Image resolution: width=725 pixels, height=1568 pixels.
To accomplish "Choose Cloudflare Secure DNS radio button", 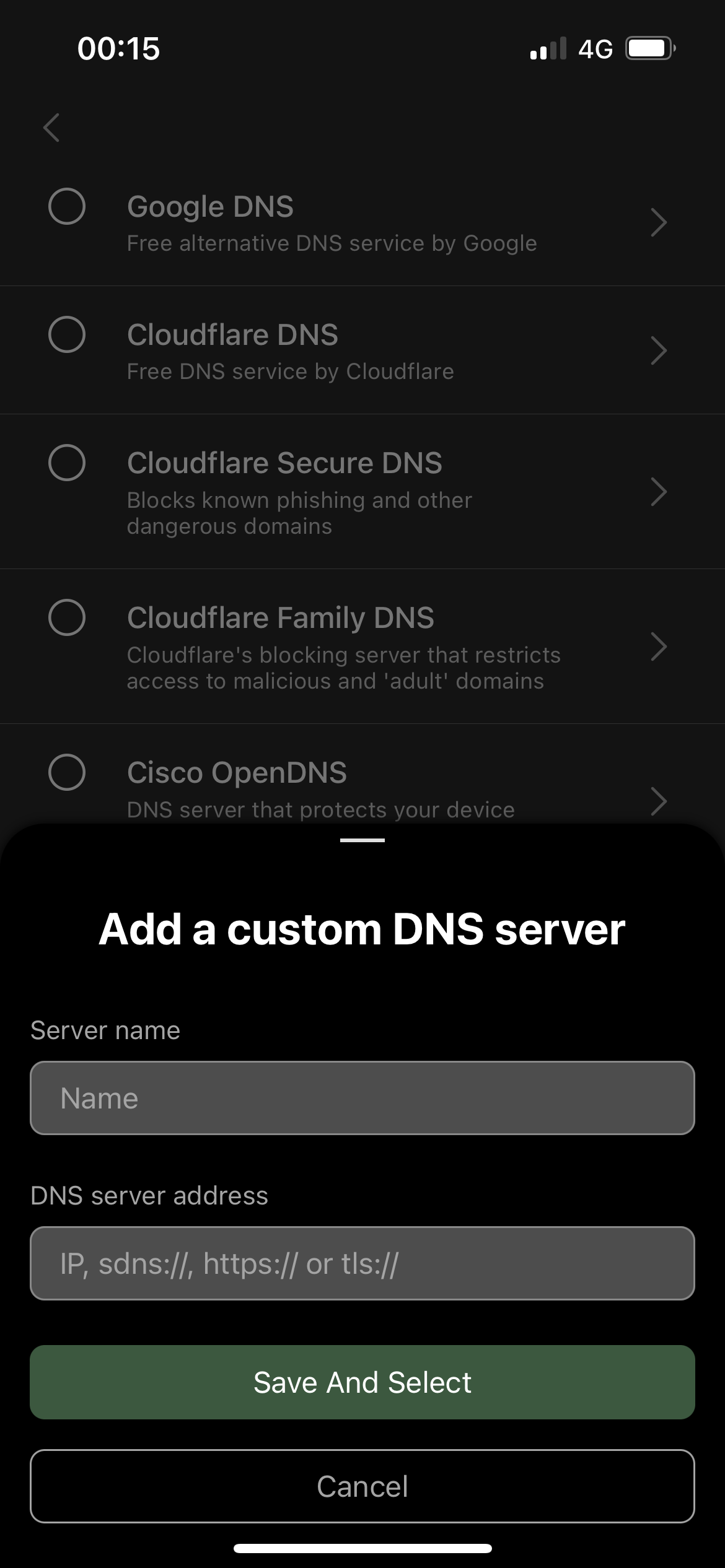I will coord(67,463).
